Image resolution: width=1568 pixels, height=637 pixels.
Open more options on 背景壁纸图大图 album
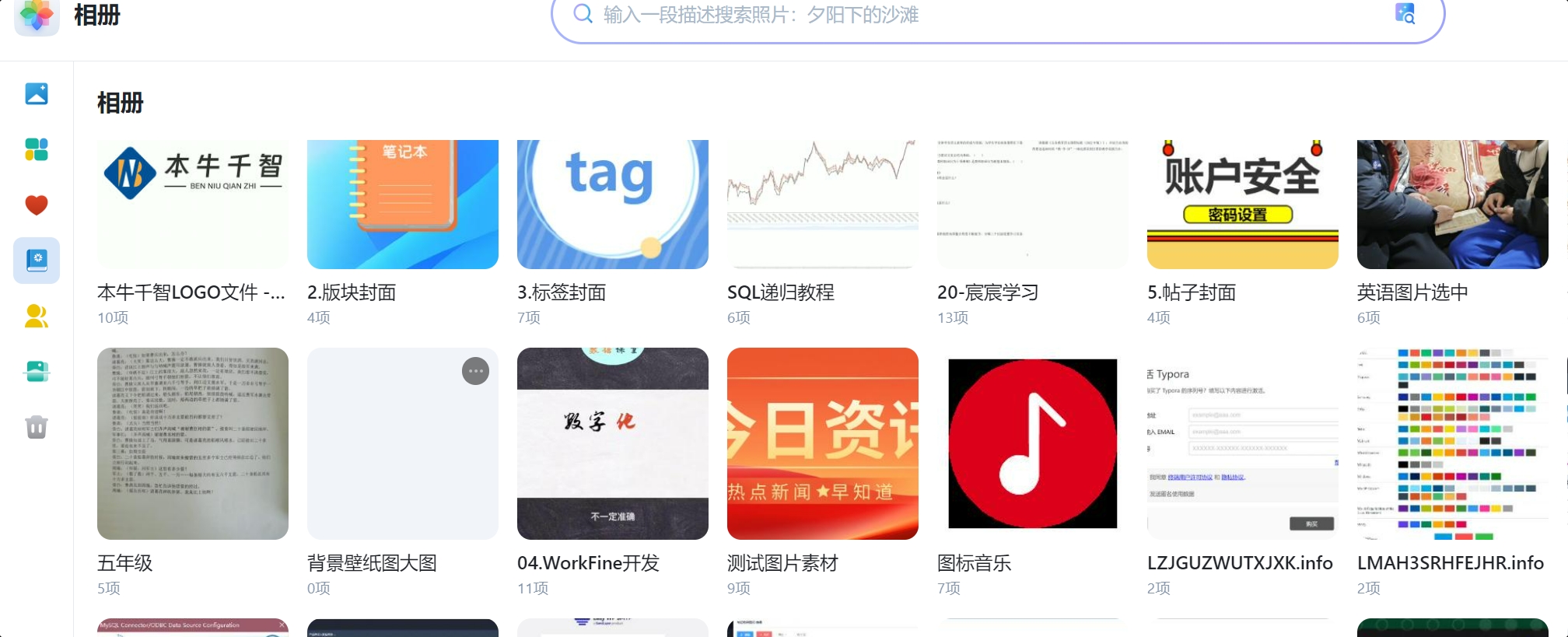click(x=475, y=371)
